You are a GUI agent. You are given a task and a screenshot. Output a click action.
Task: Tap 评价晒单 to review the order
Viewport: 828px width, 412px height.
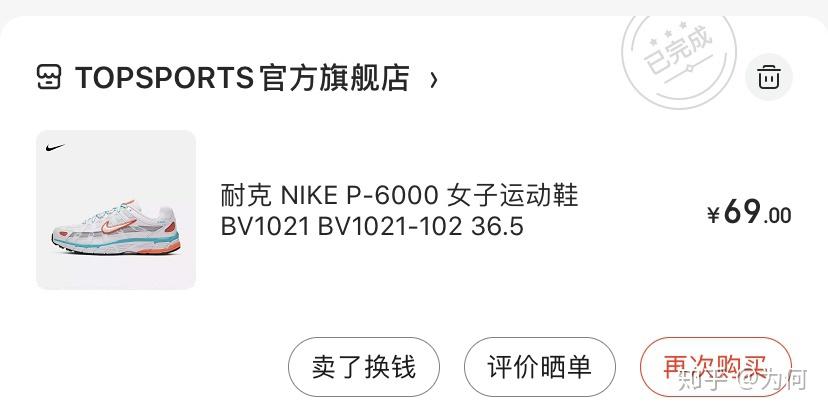tap(539, 367)
